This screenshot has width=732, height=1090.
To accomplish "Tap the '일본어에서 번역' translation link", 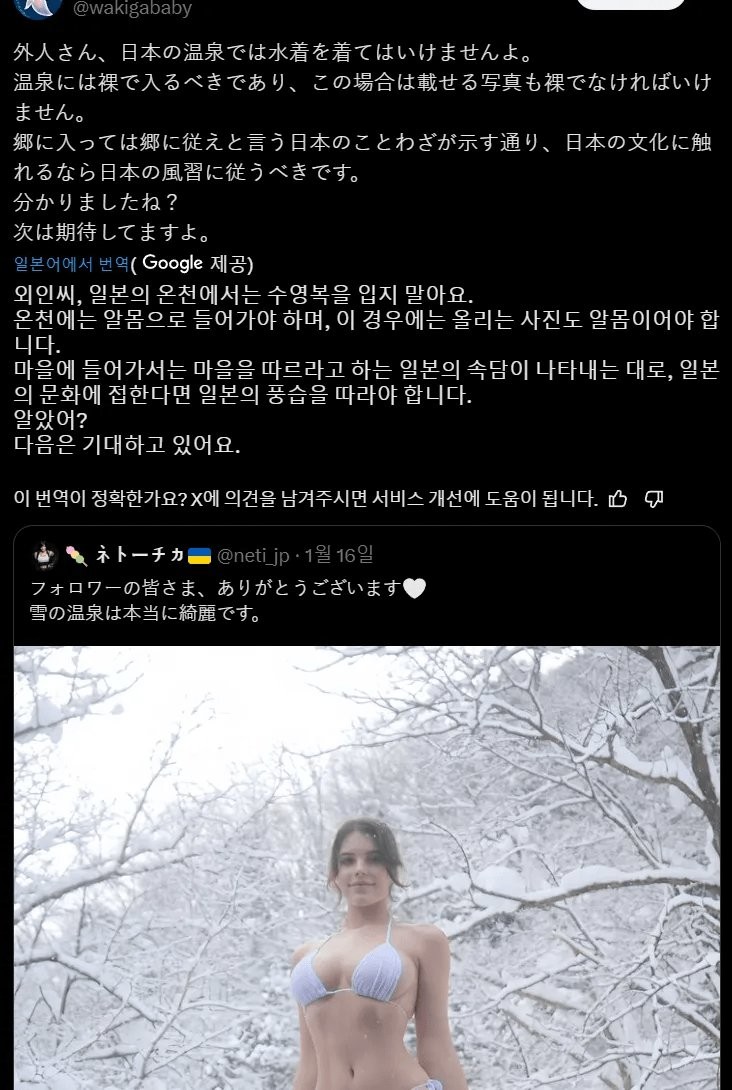I will [72, 264].
